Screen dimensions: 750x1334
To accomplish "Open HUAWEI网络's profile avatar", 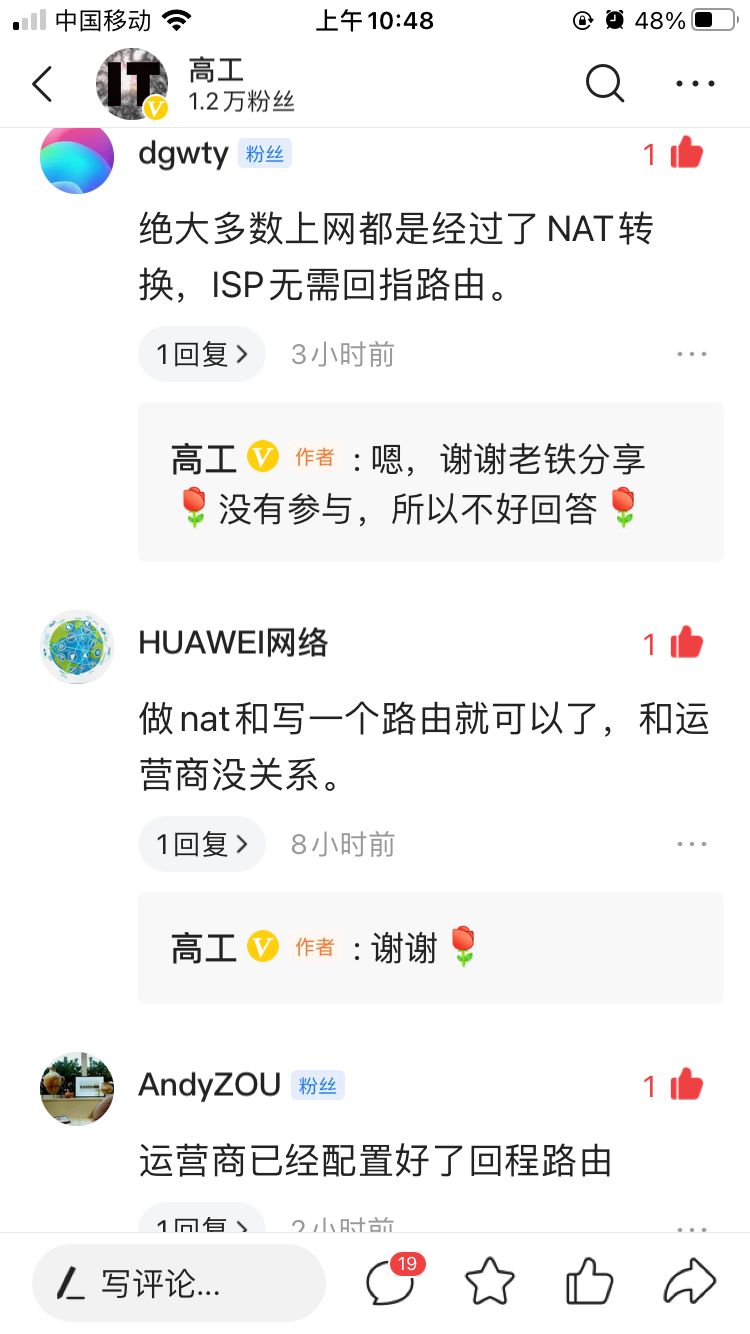I will (77, 647).
